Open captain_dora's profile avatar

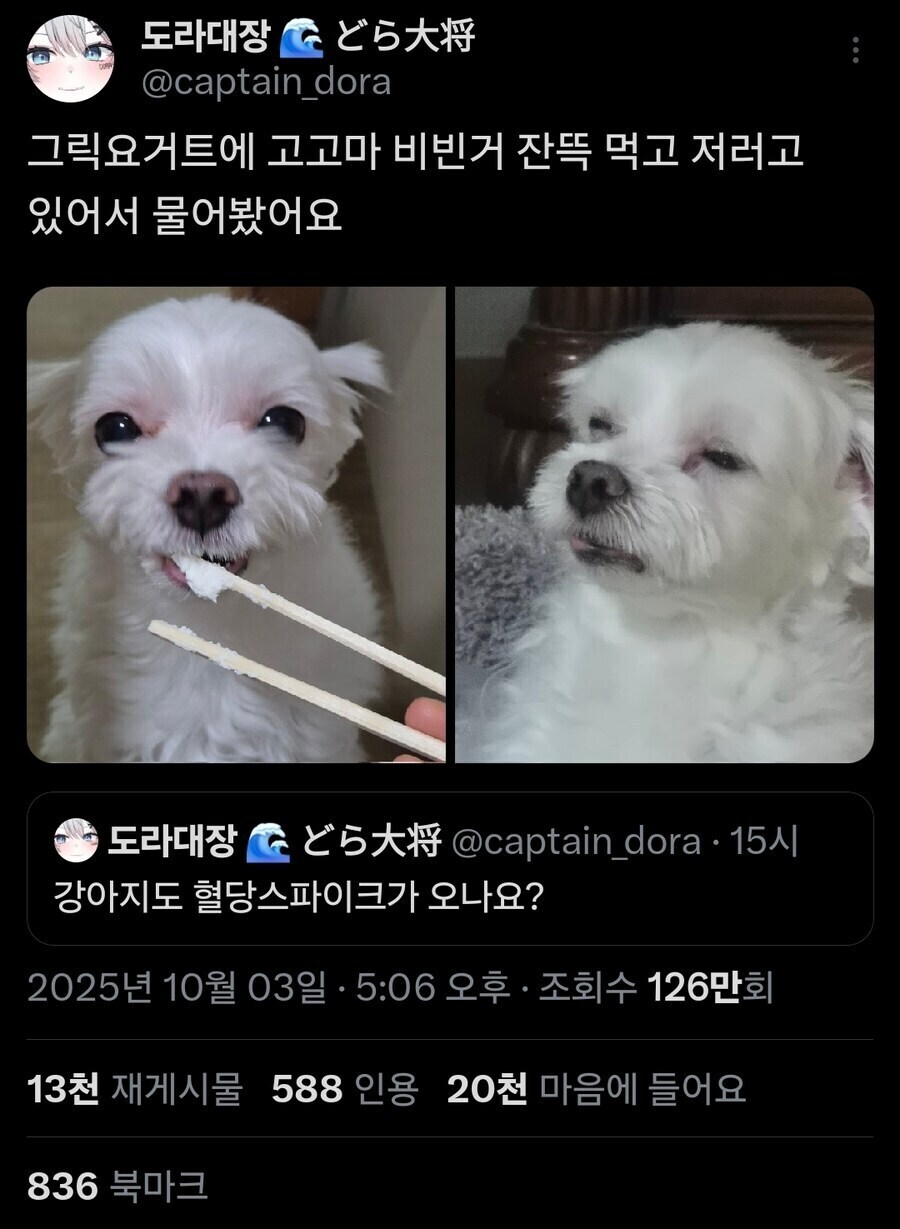click(70, 59)
